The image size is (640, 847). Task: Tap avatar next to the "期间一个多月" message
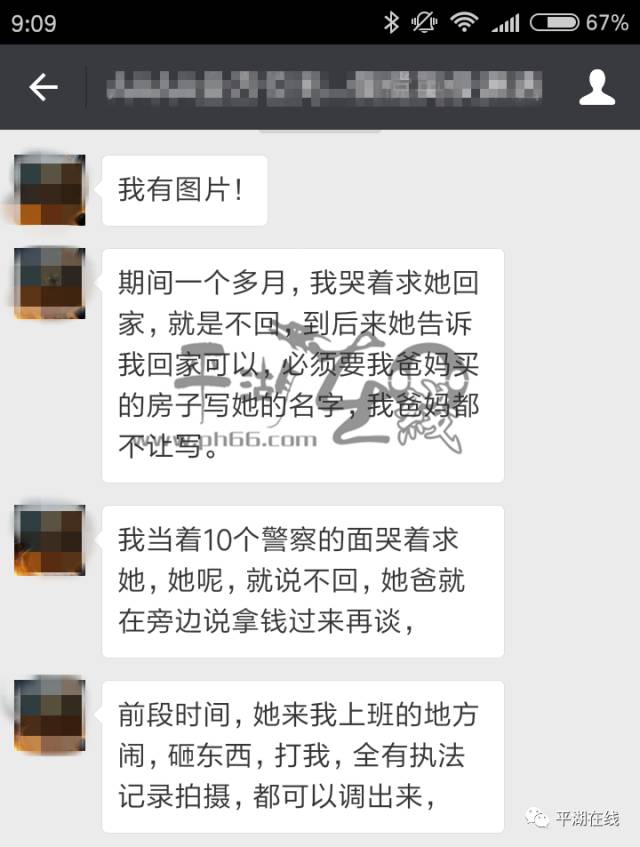[x=50, y=283]
